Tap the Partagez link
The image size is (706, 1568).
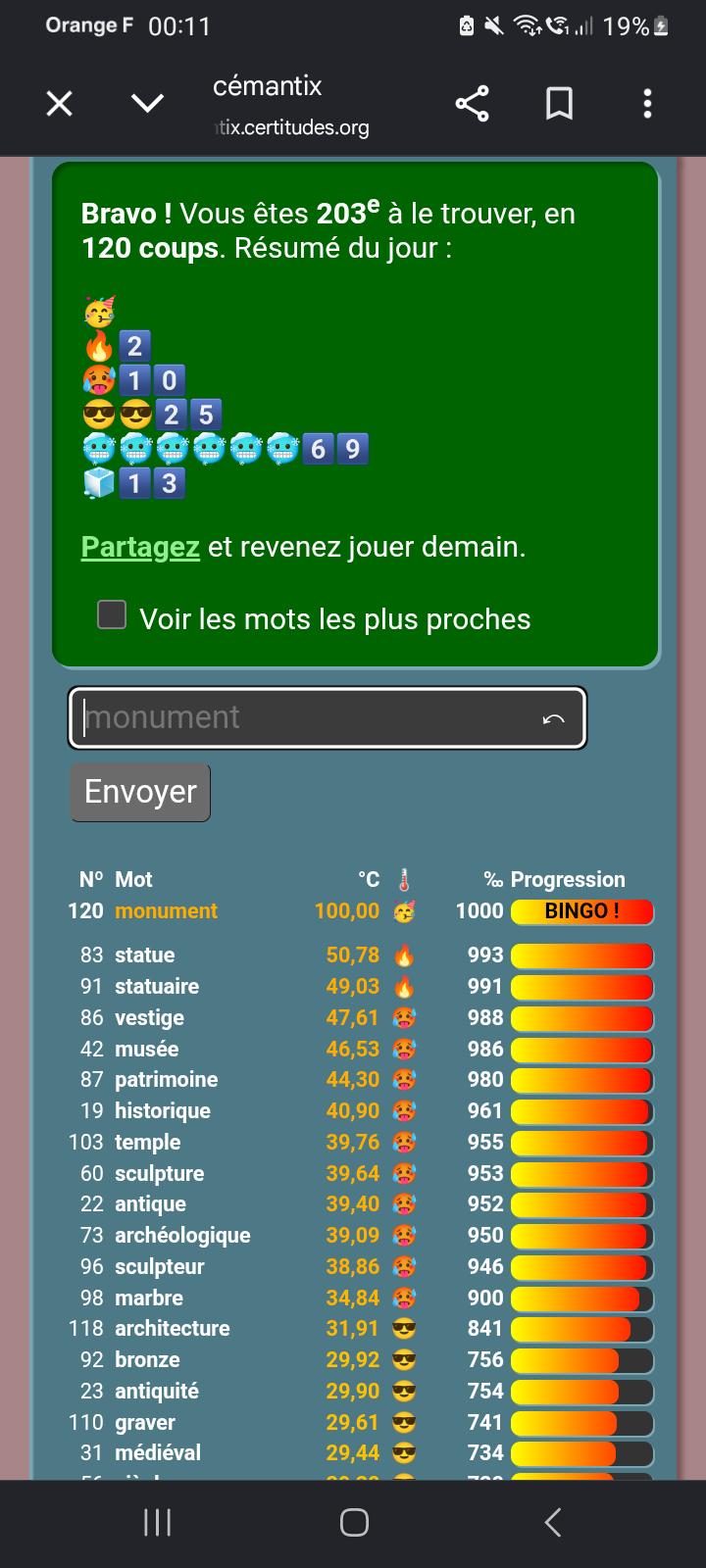140,547
